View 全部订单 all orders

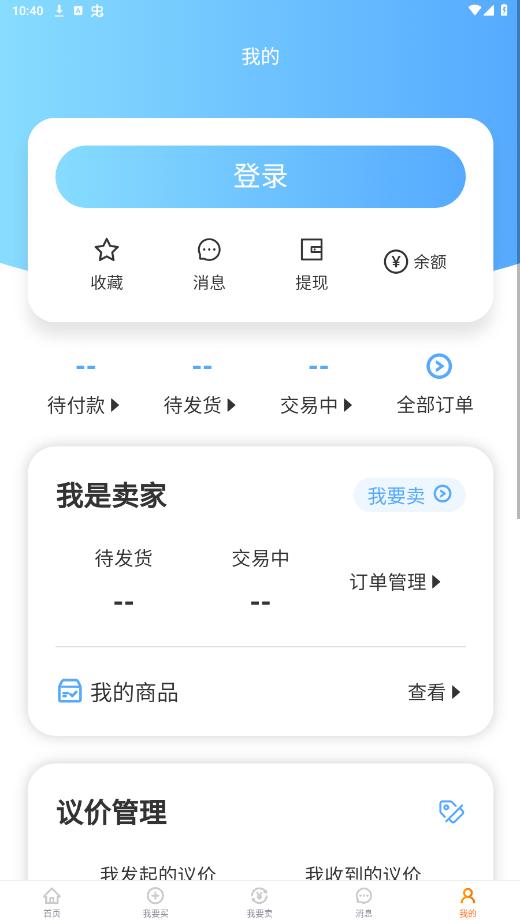pos(435,385)
